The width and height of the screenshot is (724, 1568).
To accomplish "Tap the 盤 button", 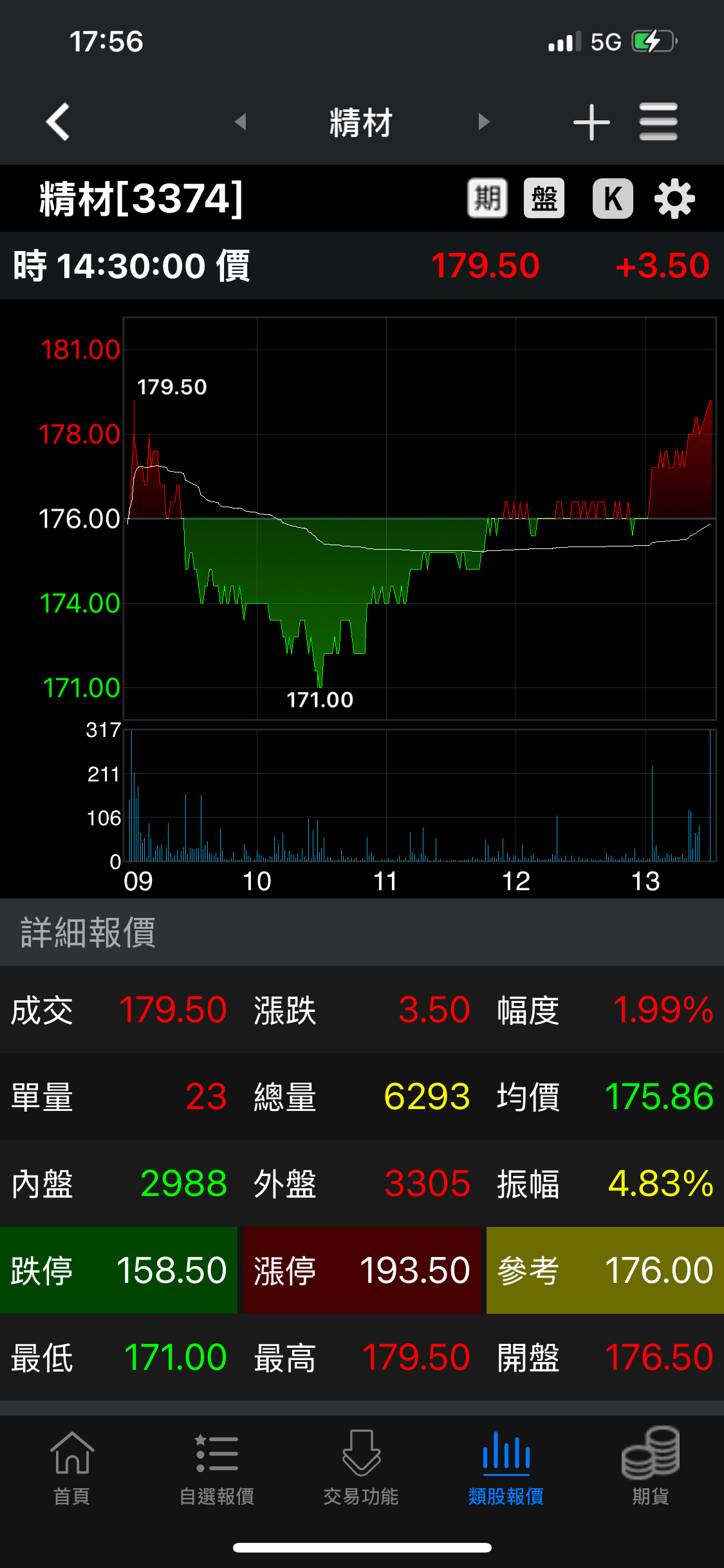I will tap(544, 198).
